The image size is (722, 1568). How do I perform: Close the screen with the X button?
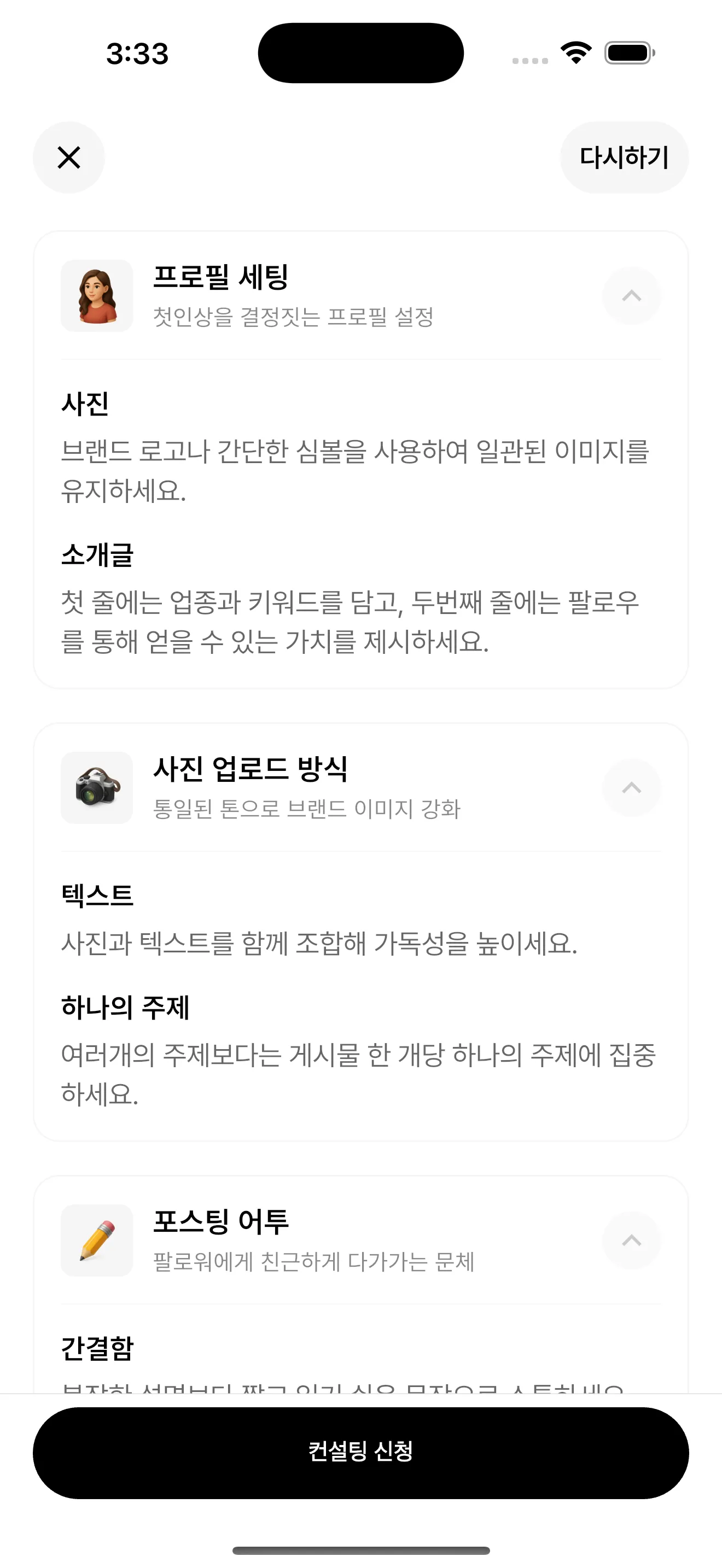(69, 157)
